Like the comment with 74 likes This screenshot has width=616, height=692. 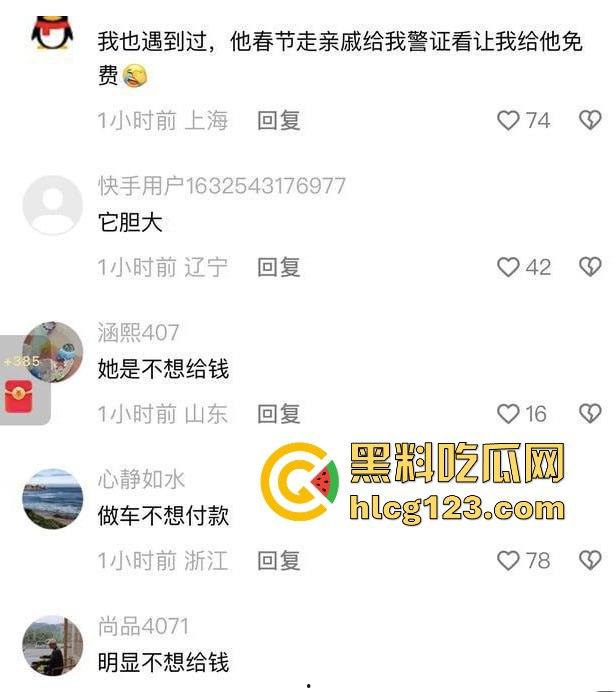click(x=509, y=121)
